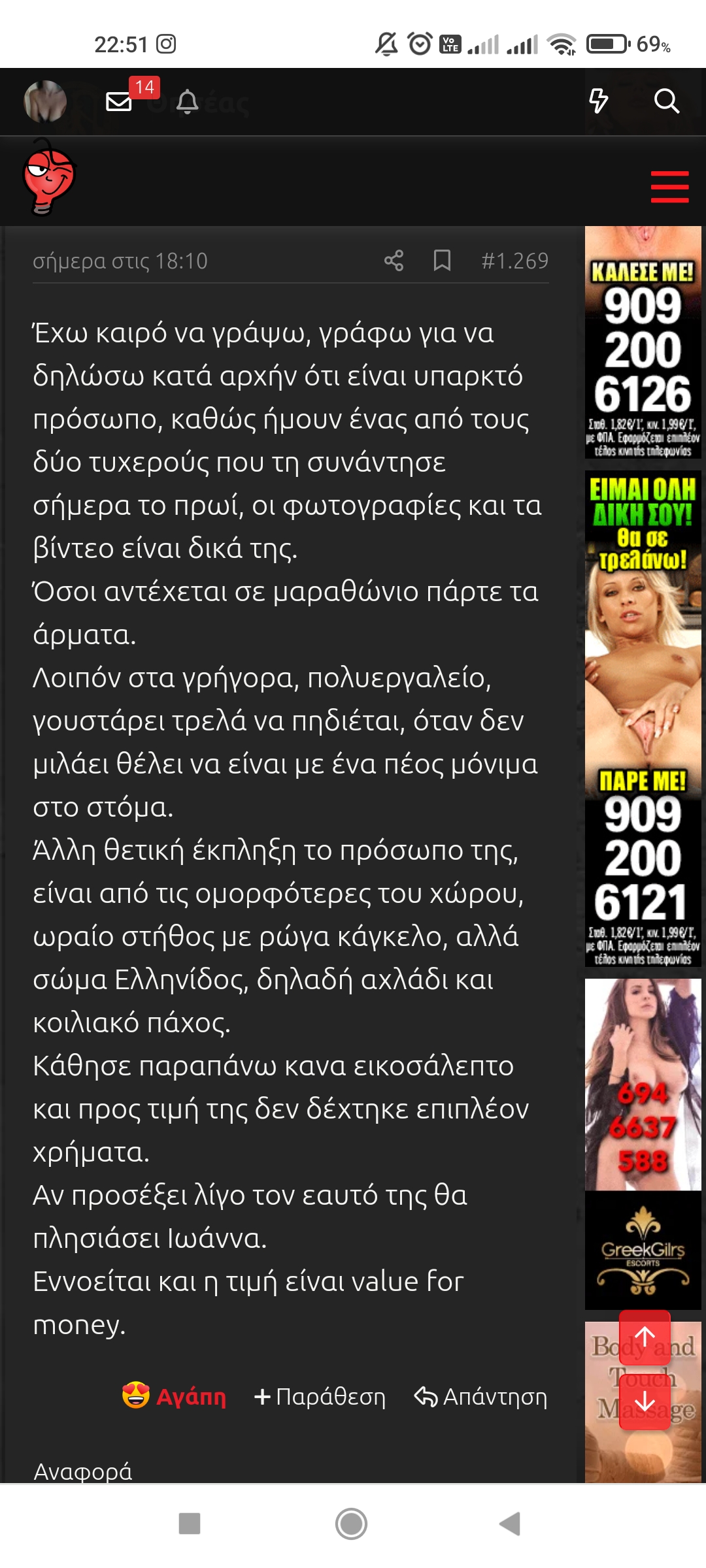Open the red hamburger menu
This screenshot has height=1568, width=706.
(669, 187)
